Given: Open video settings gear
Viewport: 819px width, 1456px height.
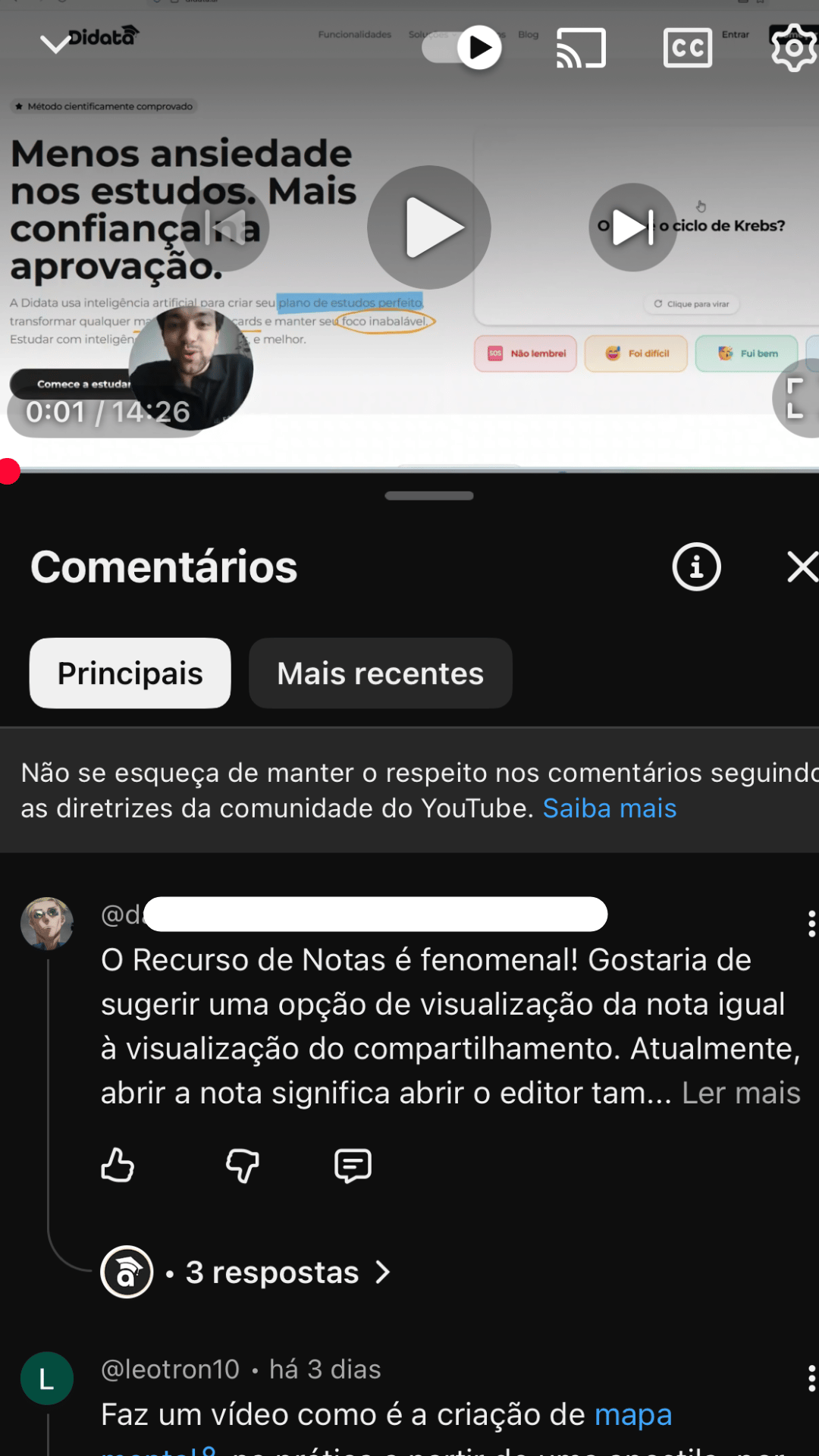Looking at the screenshot, I should tap(793, 48).
